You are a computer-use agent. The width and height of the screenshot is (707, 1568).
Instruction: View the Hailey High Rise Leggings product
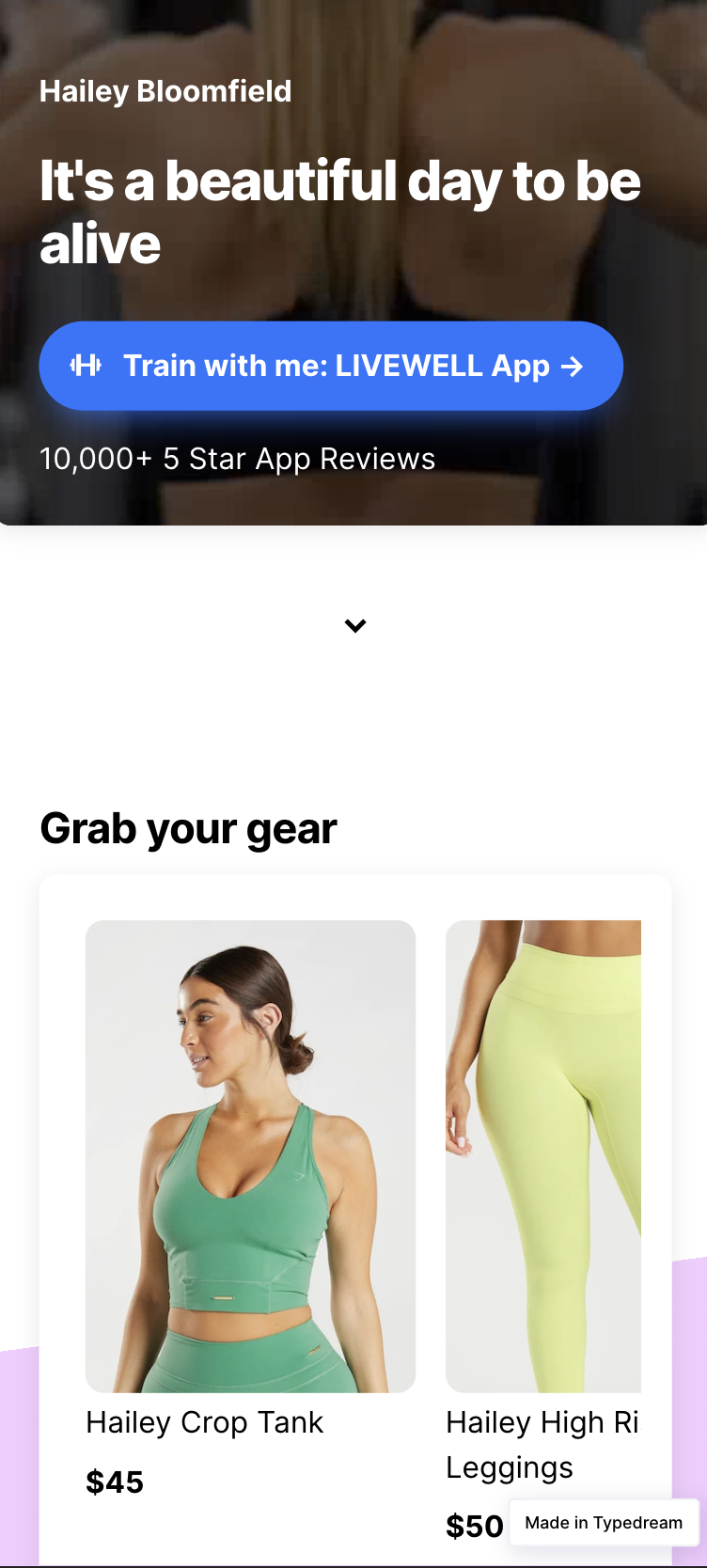[543, 1156]
